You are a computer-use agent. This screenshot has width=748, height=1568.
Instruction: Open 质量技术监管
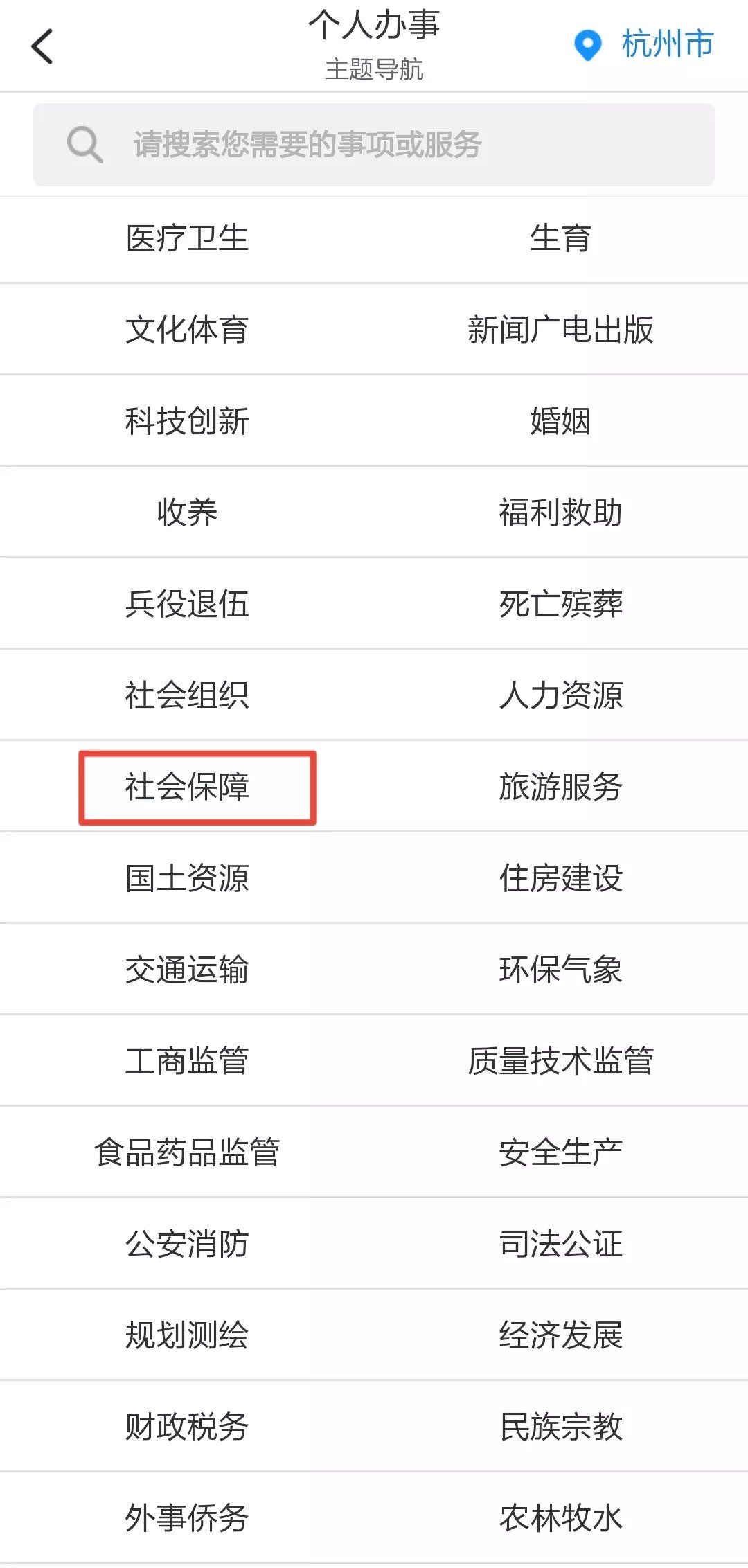pos(560,1061)
